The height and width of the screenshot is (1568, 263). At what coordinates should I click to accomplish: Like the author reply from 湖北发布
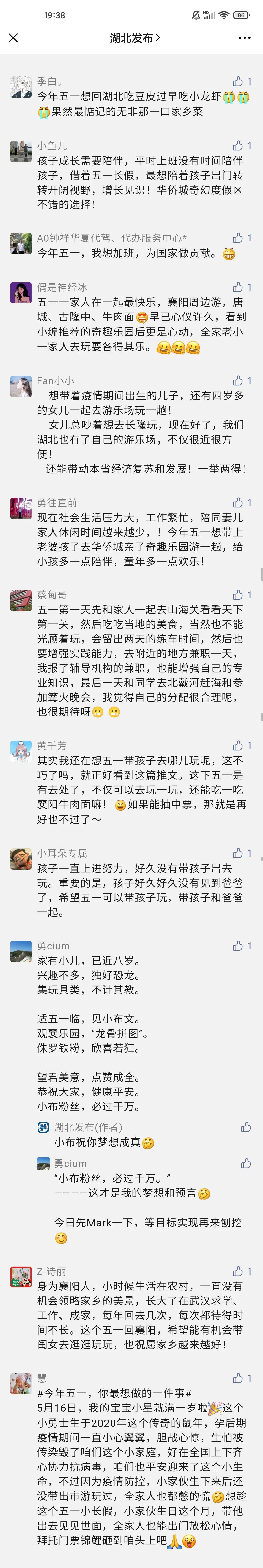coord(246,1127)
